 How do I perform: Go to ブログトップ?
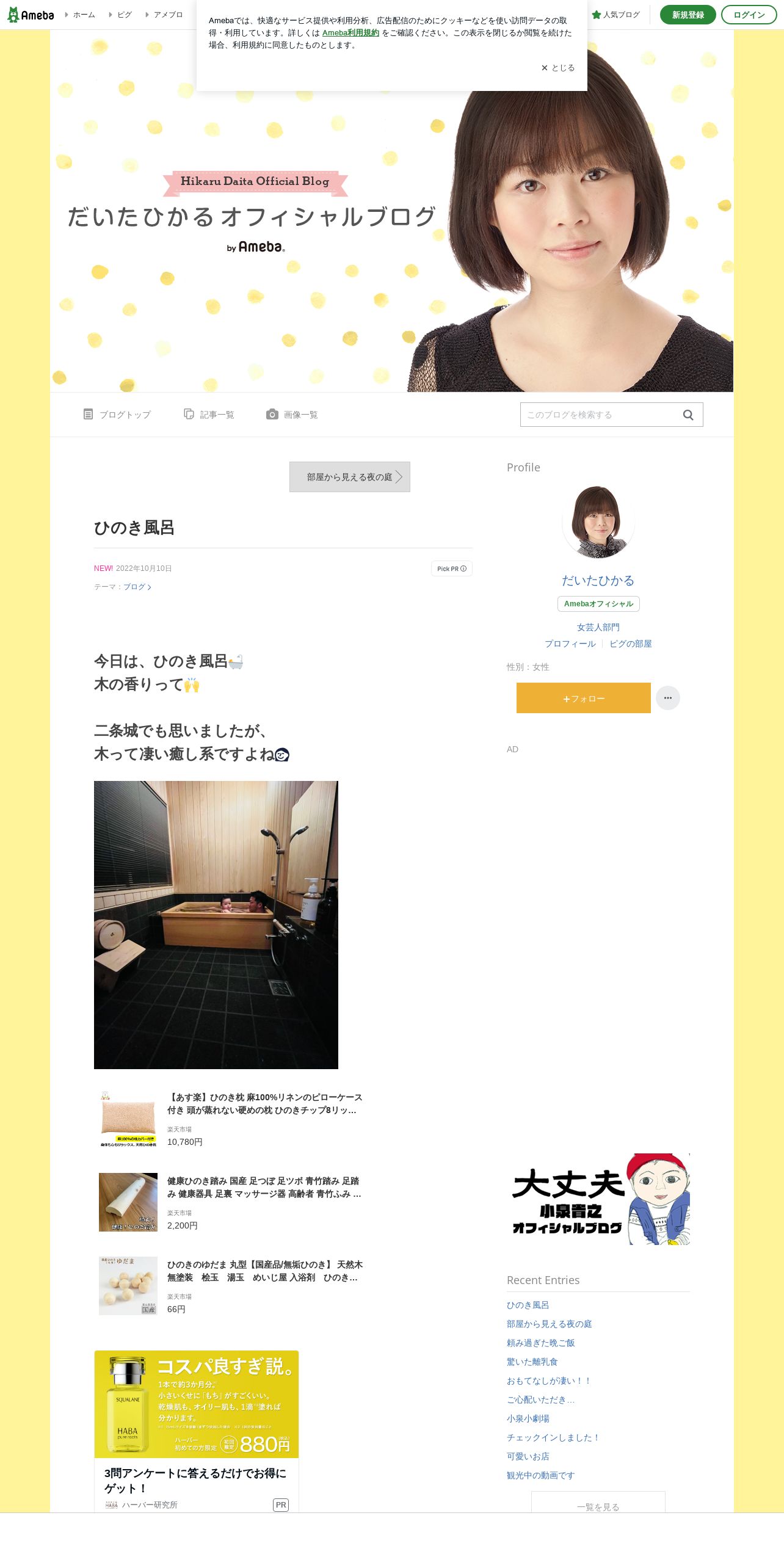pyautogui.click(x=117, y=415)
